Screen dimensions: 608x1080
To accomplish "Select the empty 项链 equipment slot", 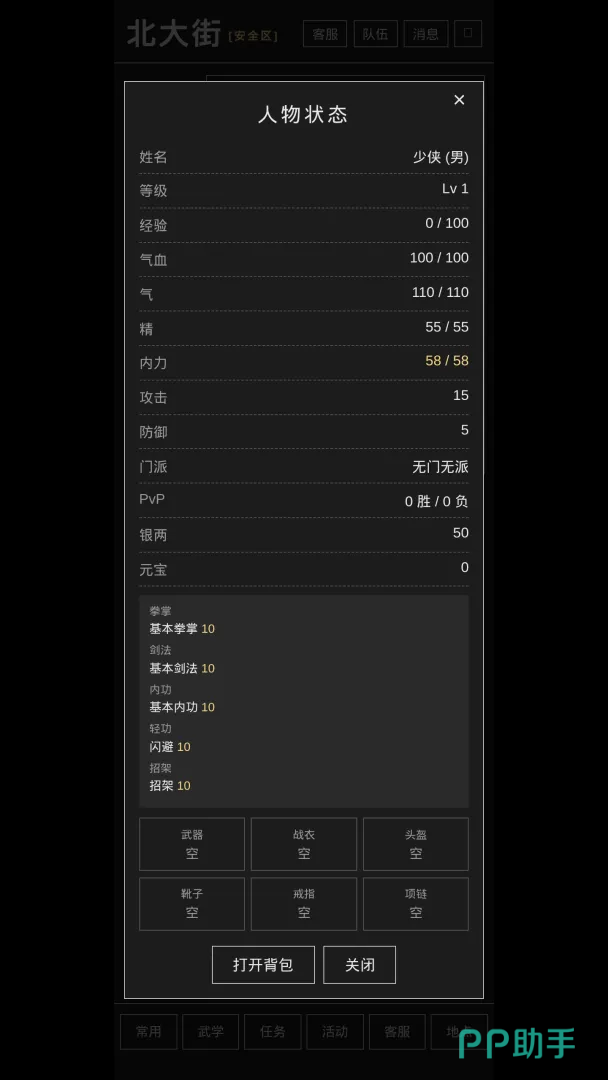I will pyautogui.click(x=416, y=904).
